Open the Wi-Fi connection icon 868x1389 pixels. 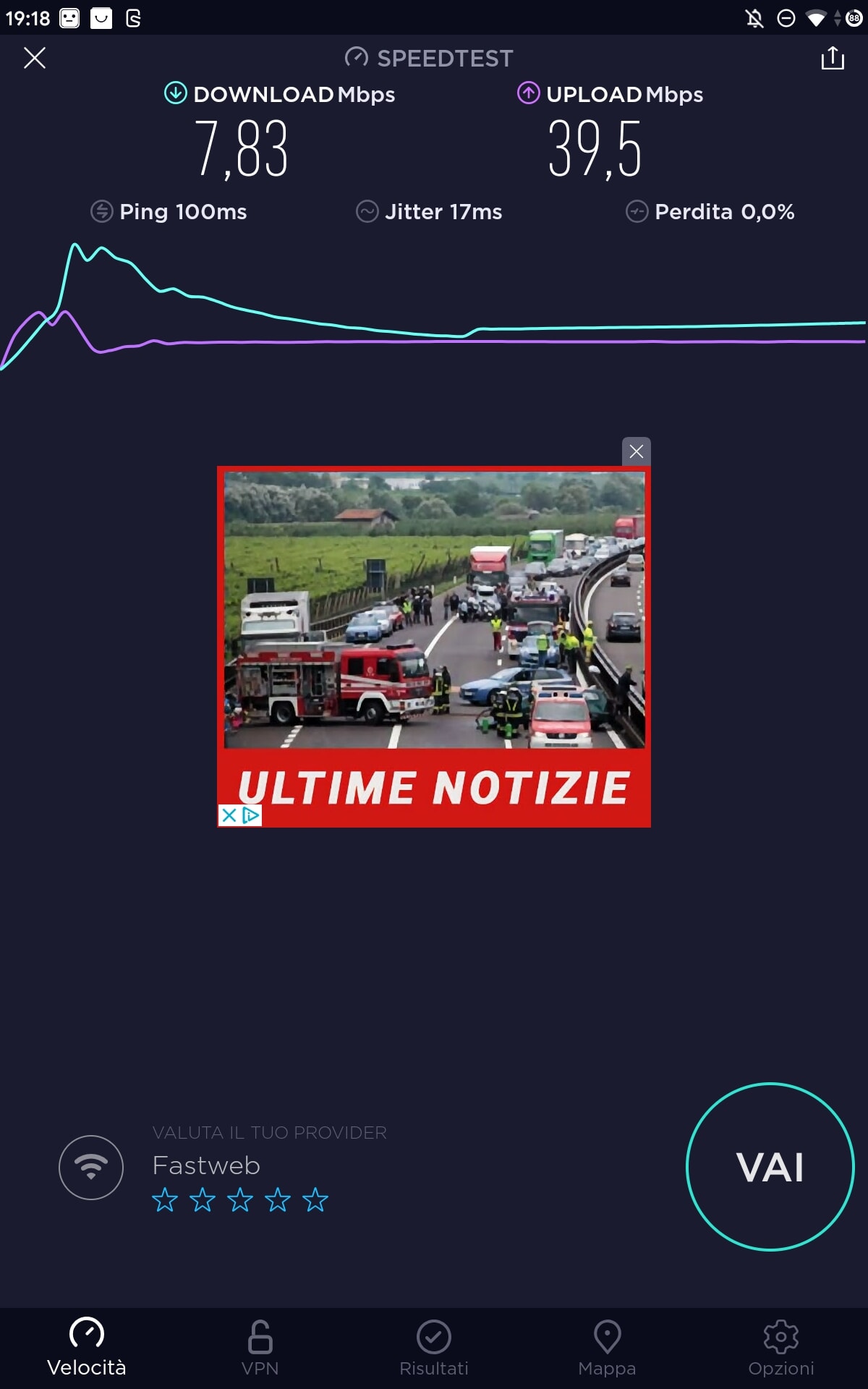91,1167
